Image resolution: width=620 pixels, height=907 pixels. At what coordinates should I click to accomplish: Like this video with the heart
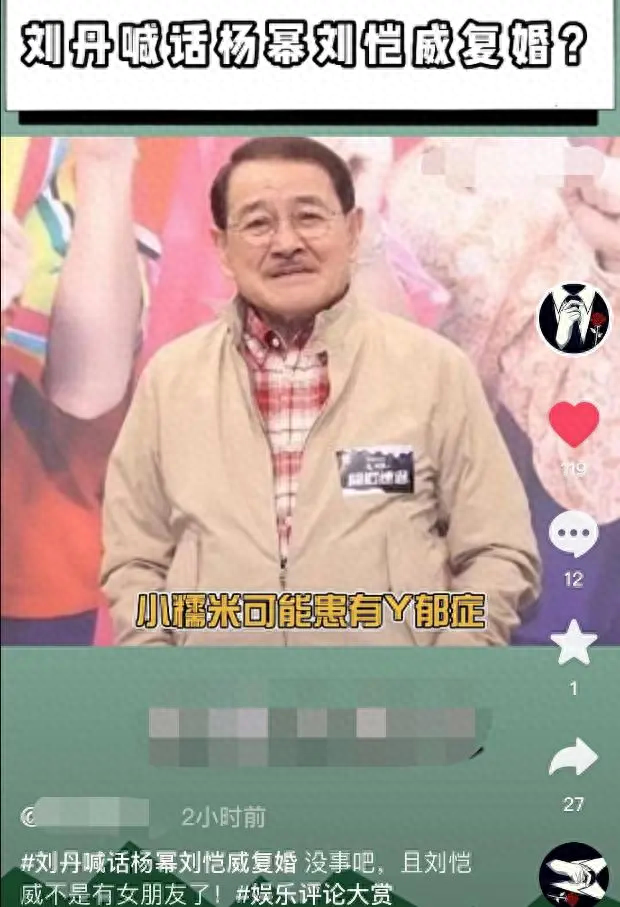tap(574, 424)
